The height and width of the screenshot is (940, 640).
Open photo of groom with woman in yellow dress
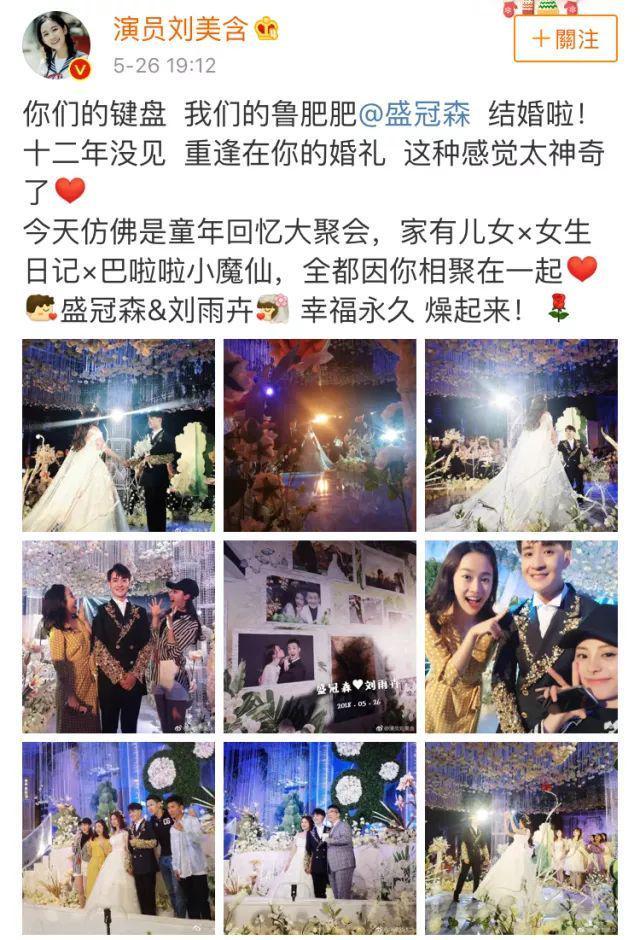[118, 637]
